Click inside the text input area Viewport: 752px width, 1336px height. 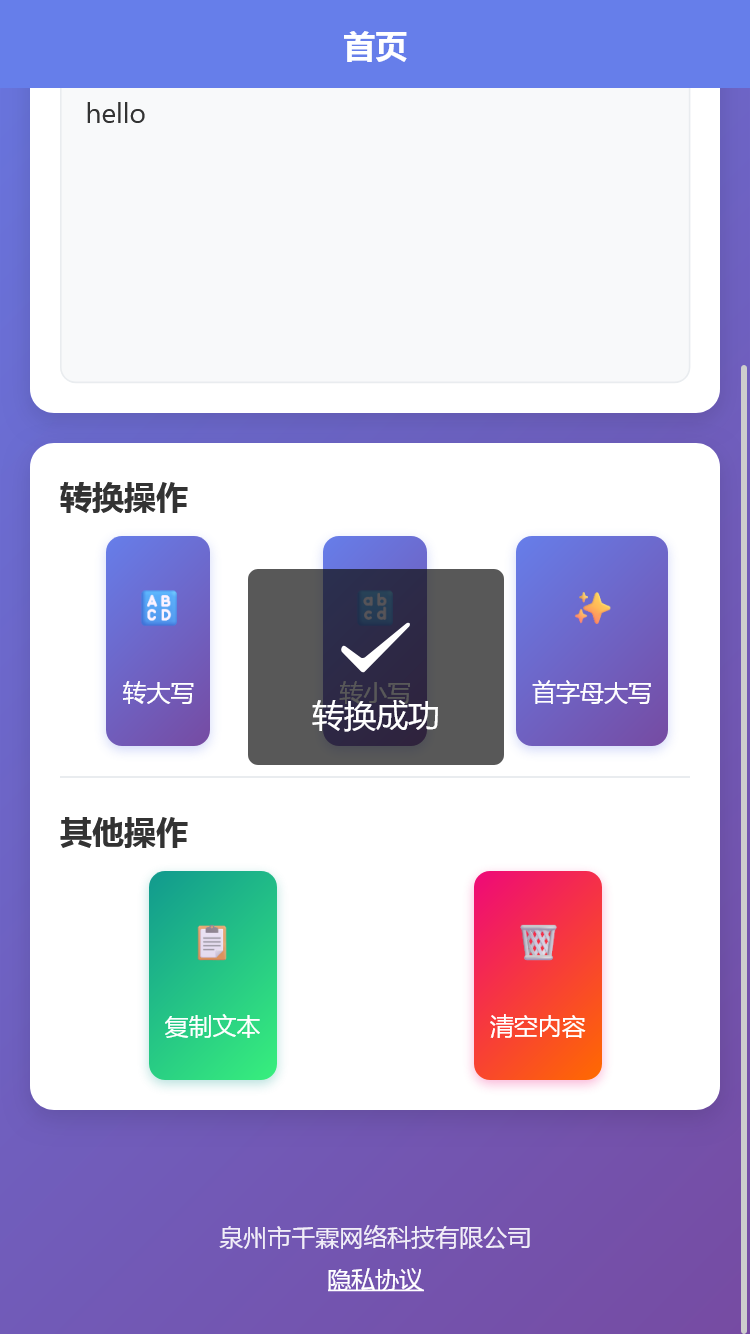pos(375,240)
